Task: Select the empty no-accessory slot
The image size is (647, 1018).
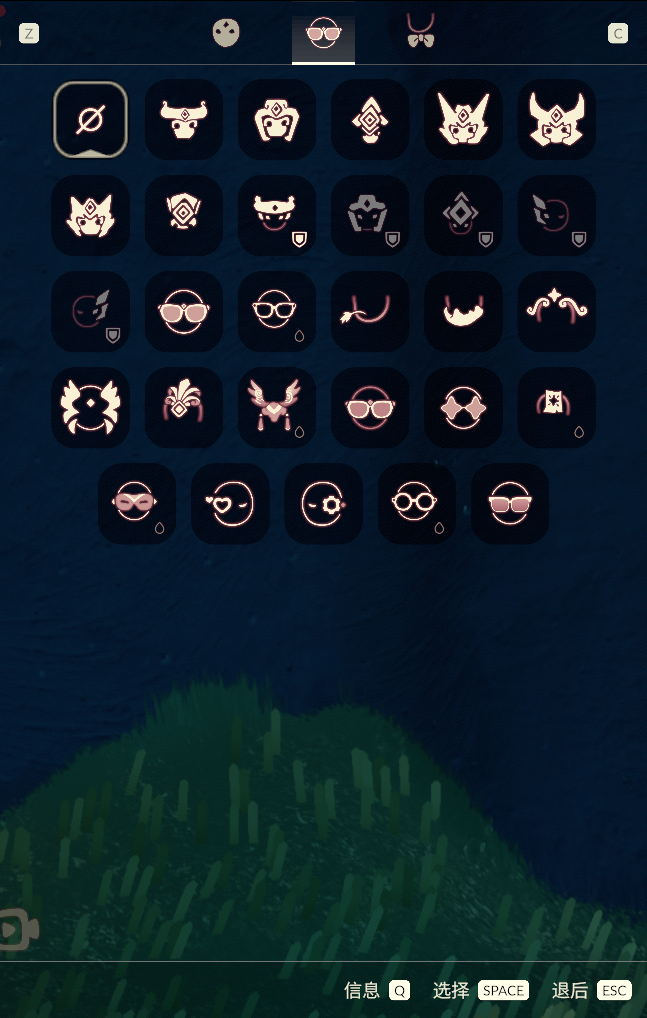Action: (90, 120)
